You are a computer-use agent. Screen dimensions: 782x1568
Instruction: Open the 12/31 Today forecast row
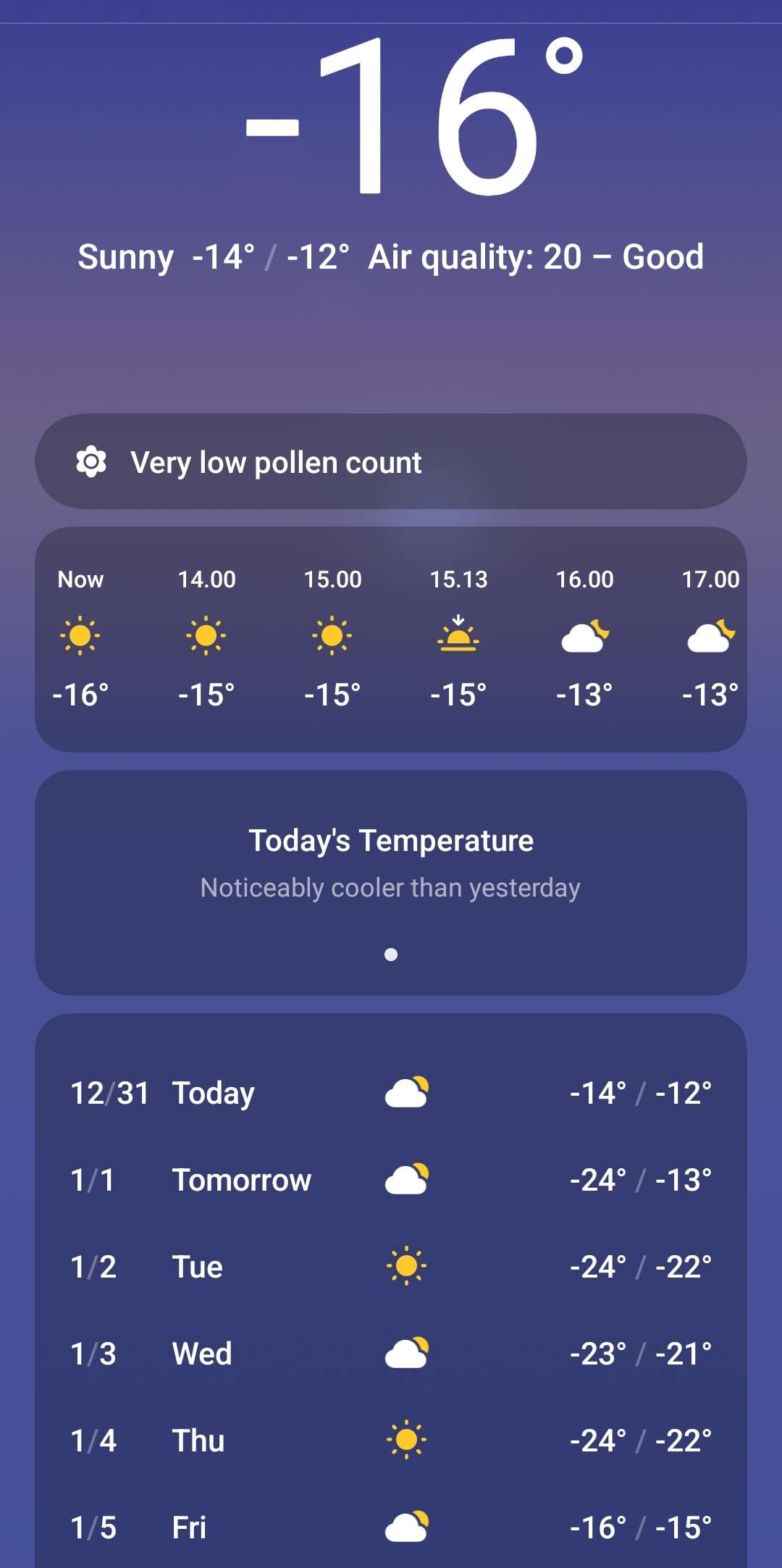(391, 1093)
